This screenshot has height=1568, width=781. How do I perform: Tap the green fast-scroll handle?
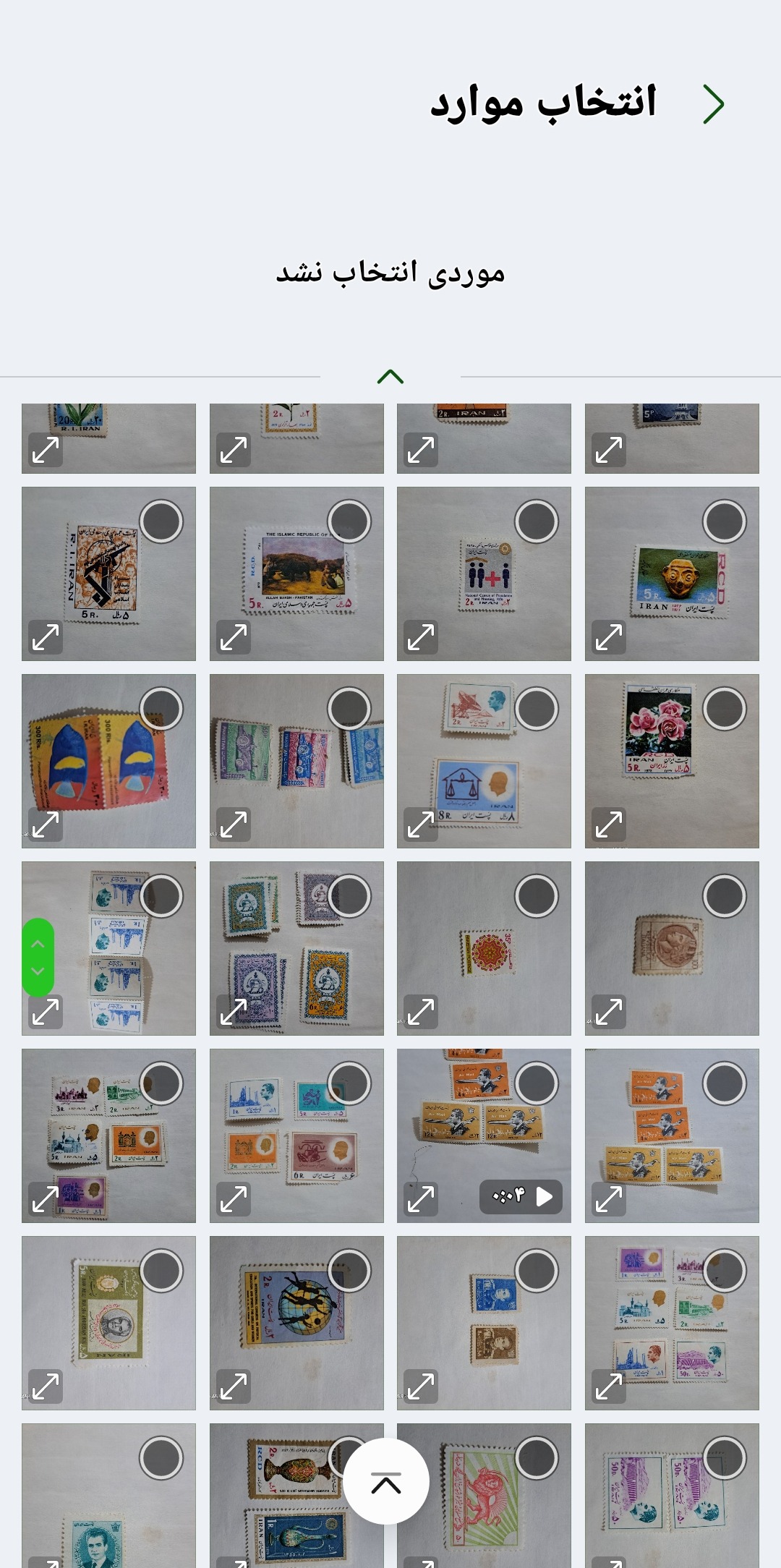pos(38,957)
